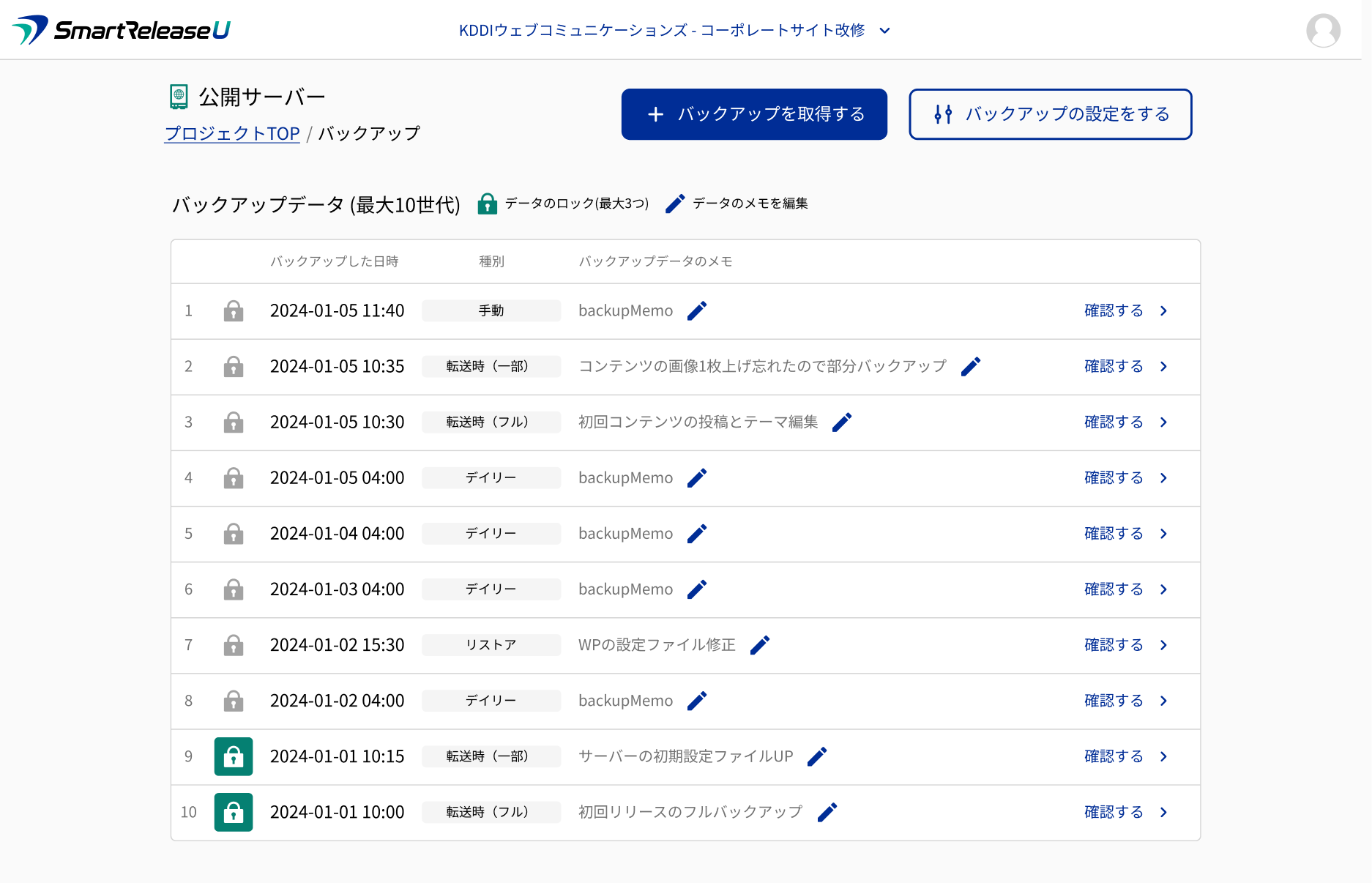
Task: Edit memo of 2024-01-05 11:40 backup
Action: click(697, 311)
